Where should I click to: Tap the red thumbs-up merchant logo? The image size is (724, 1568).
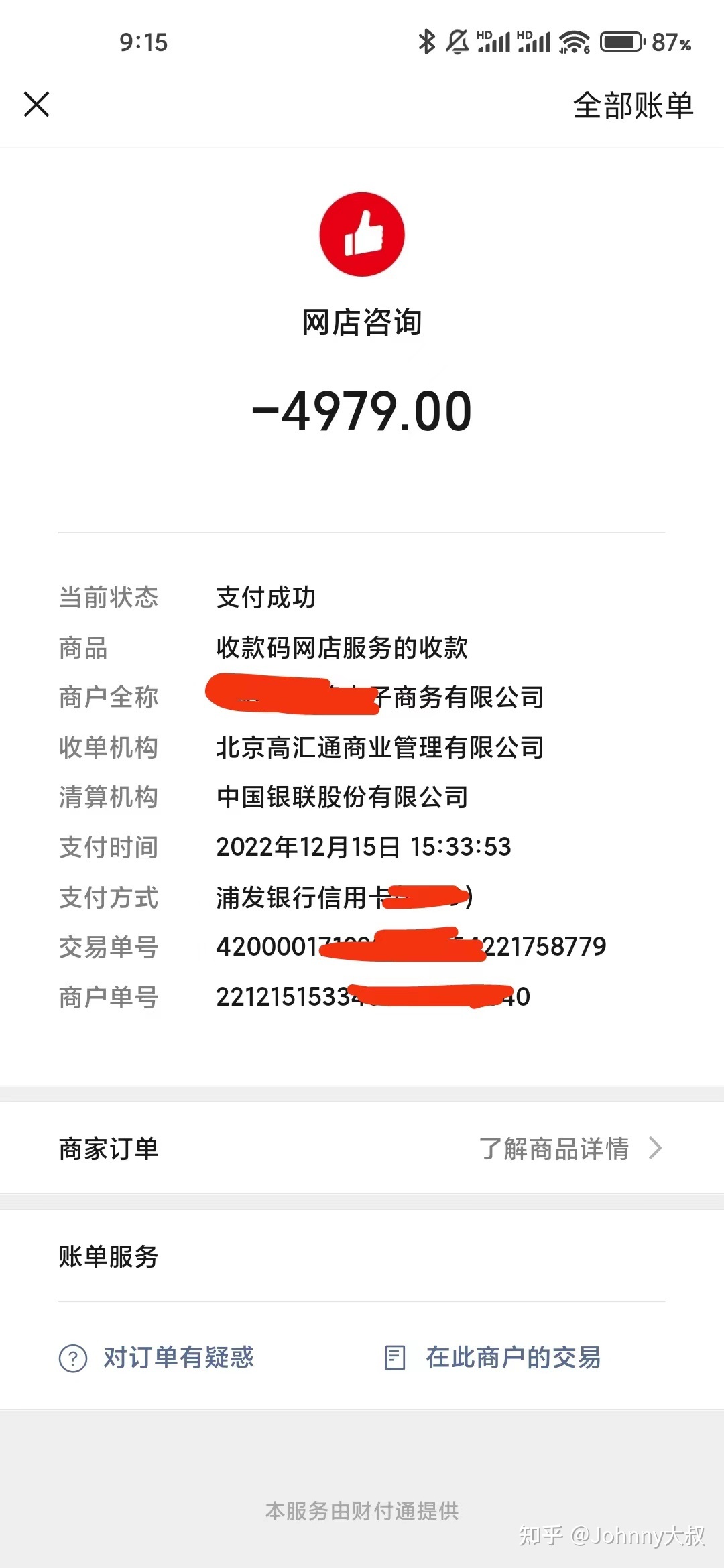(x=362, y=233)
